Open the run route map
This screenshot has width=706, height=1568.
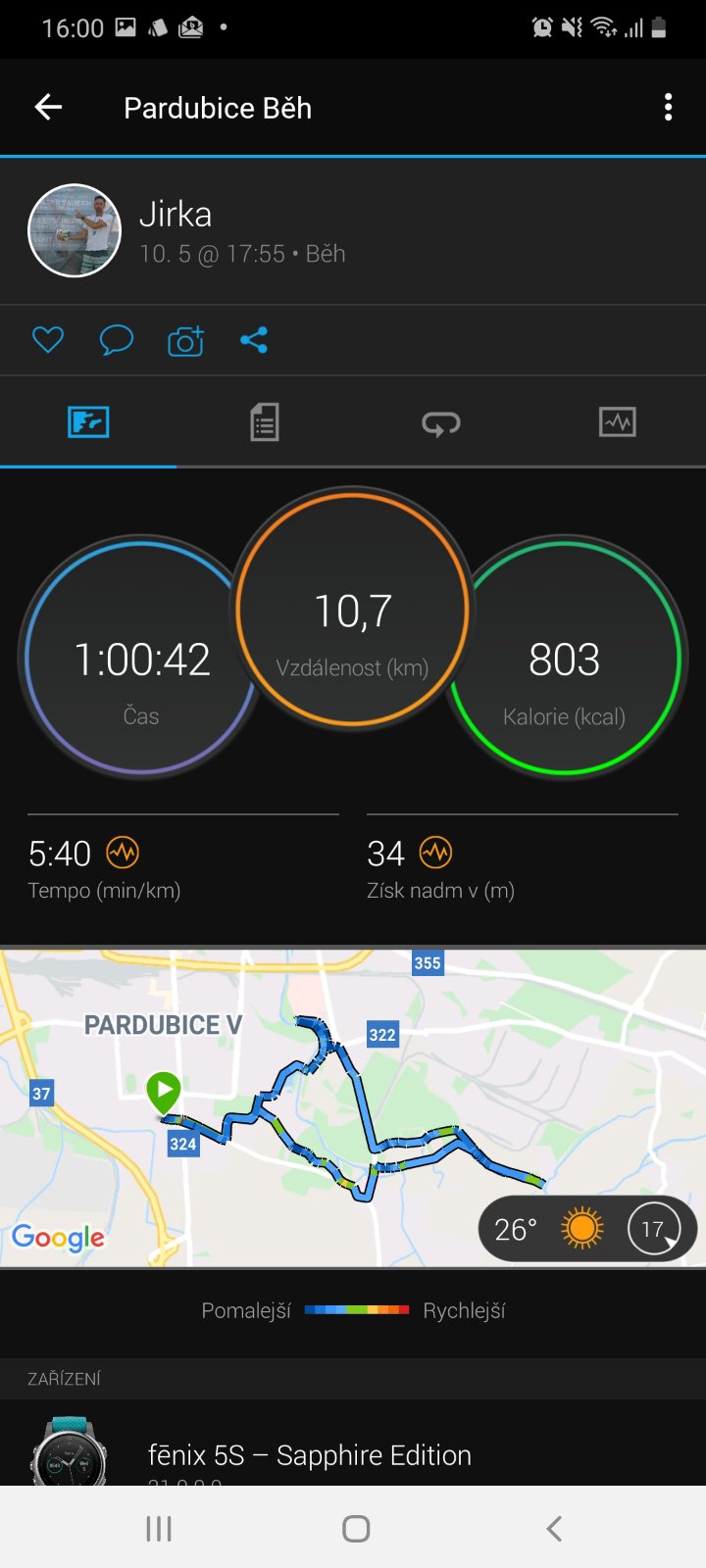[353, 1107]
